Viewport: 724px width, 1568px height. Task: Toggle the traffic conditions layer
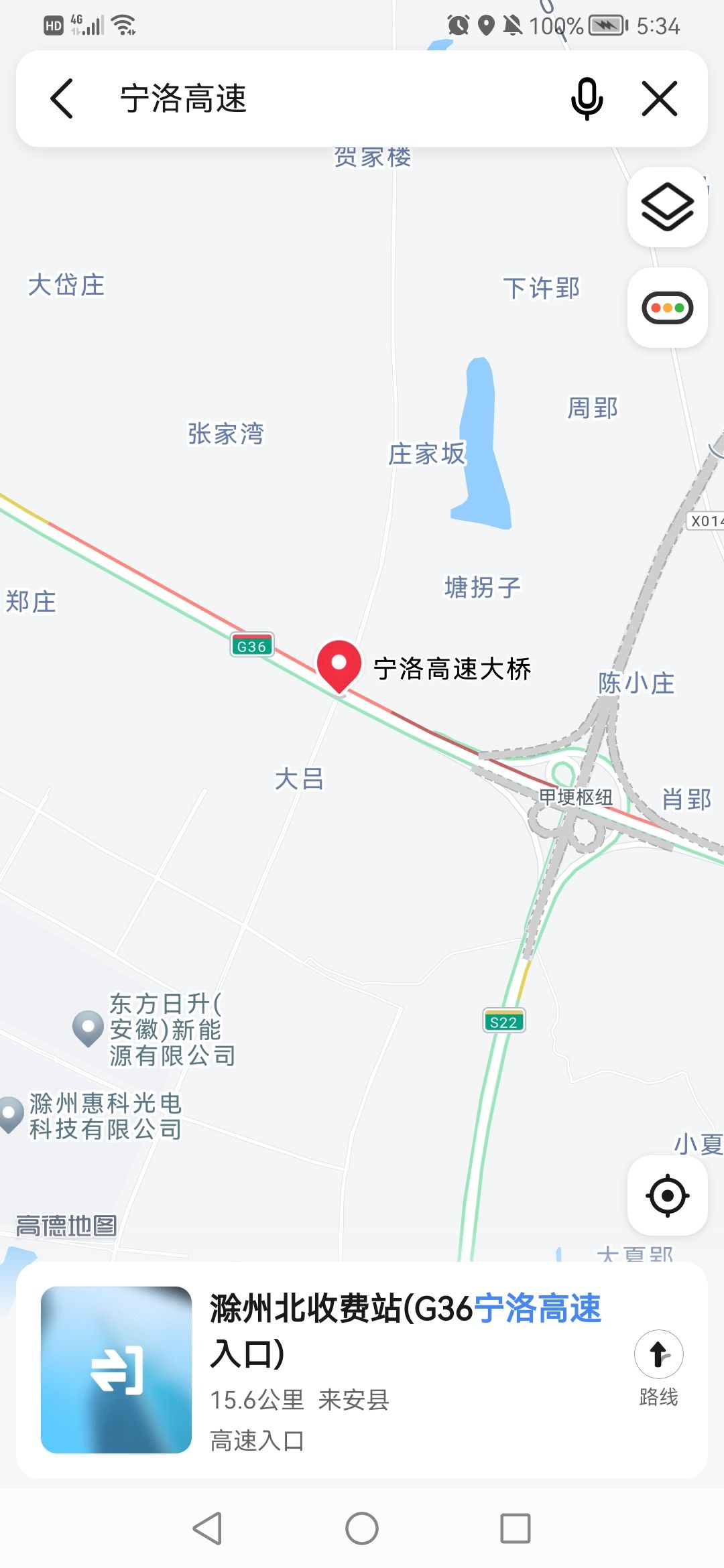point(668,308)
